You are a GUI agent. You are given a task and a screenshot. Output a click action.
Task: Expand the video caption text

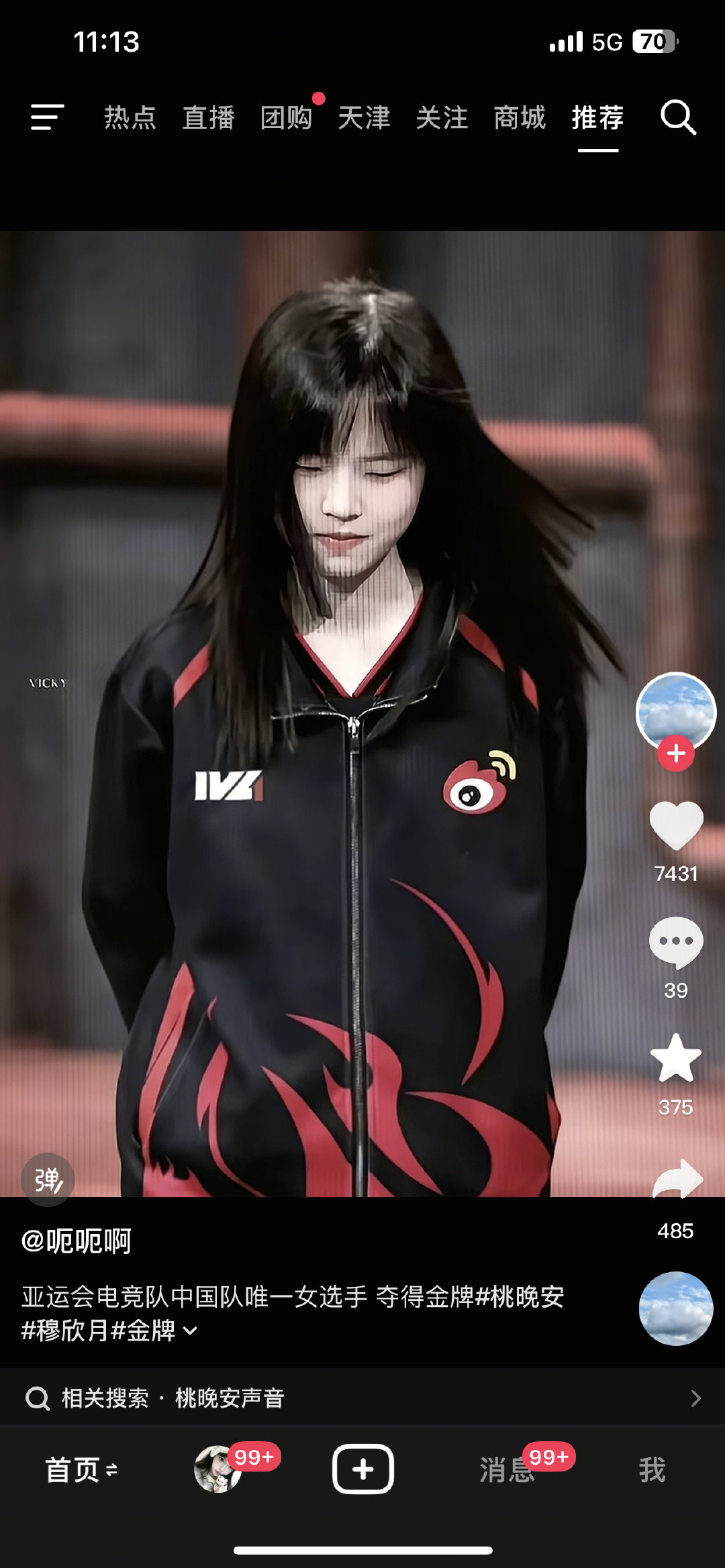coord(190,1330)
